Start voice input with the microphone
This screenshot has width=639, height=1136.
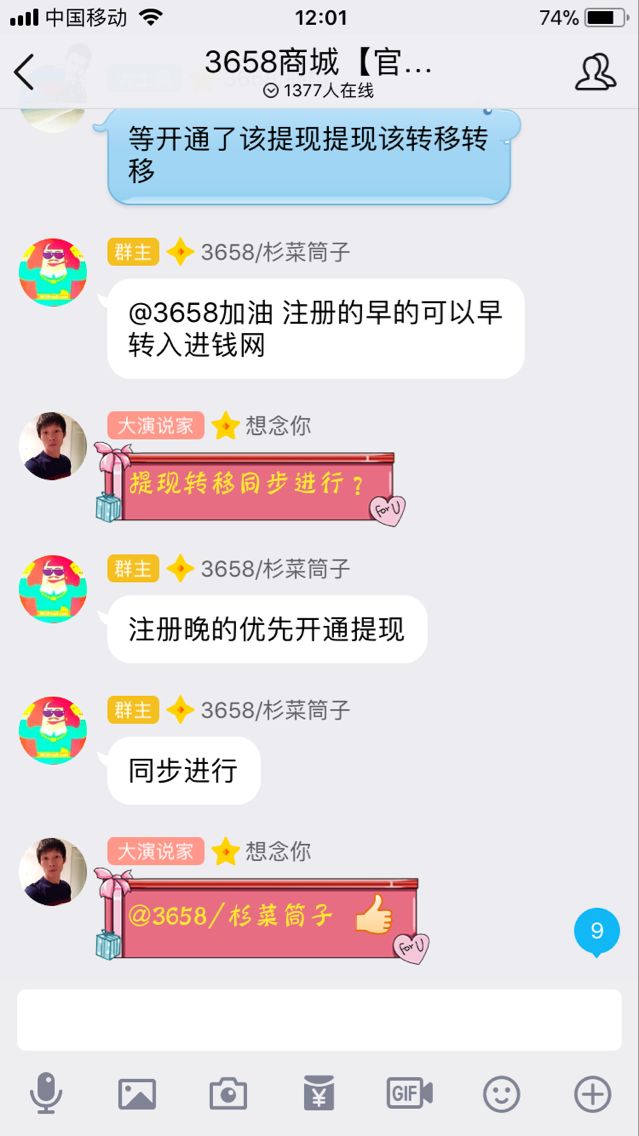[46, 1094]
